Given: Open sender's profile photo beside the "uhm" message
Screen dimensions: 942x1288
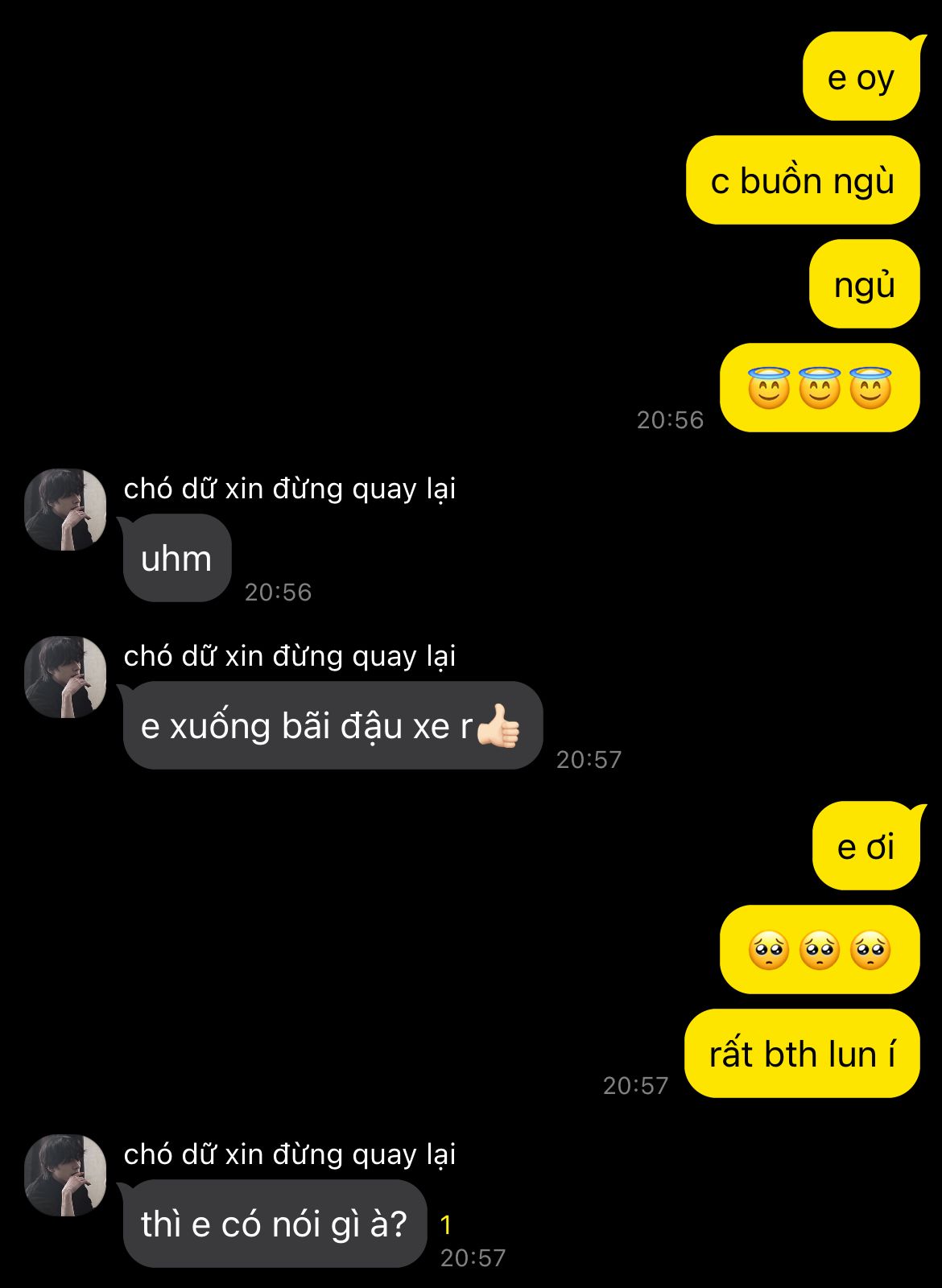Looking at the screenshot, I should click(65, 510).
